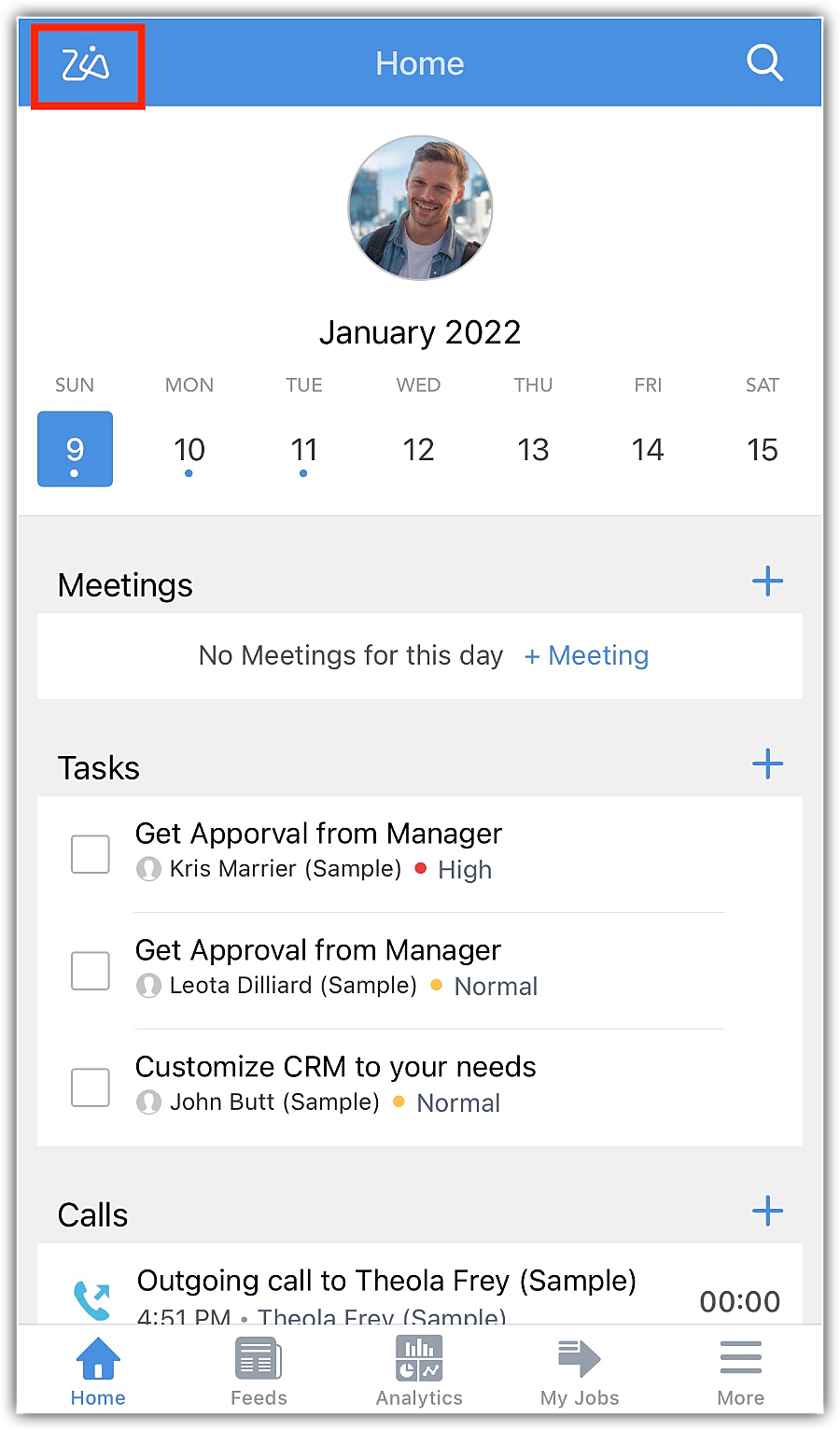Select Tuesday 11 in the calendar
Viewport: 840px width, 1430px height.
(303, 450)
